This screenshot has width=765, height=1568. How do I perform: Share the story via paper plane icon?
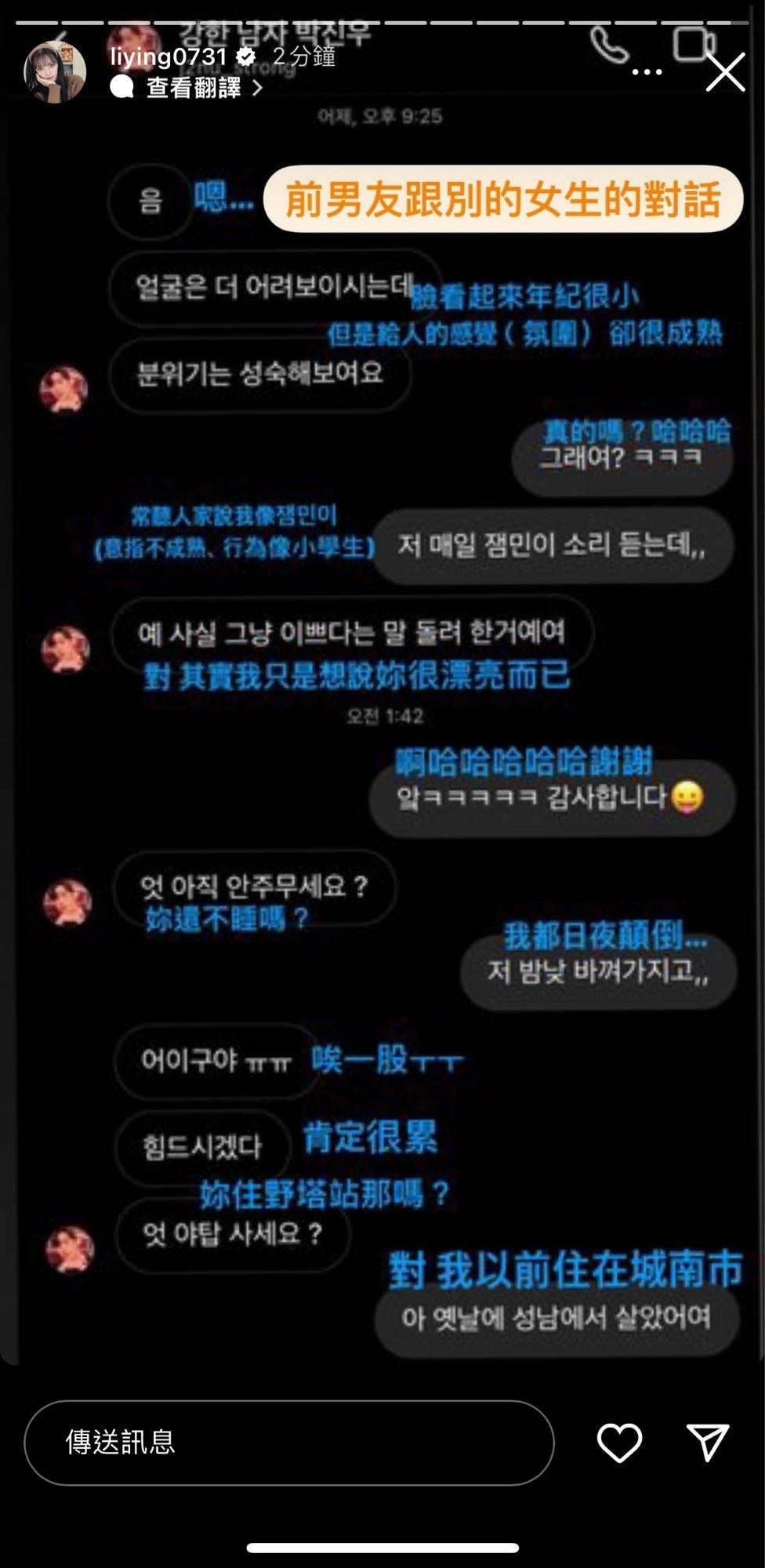pyautogui.click(x=708, y=1442)
